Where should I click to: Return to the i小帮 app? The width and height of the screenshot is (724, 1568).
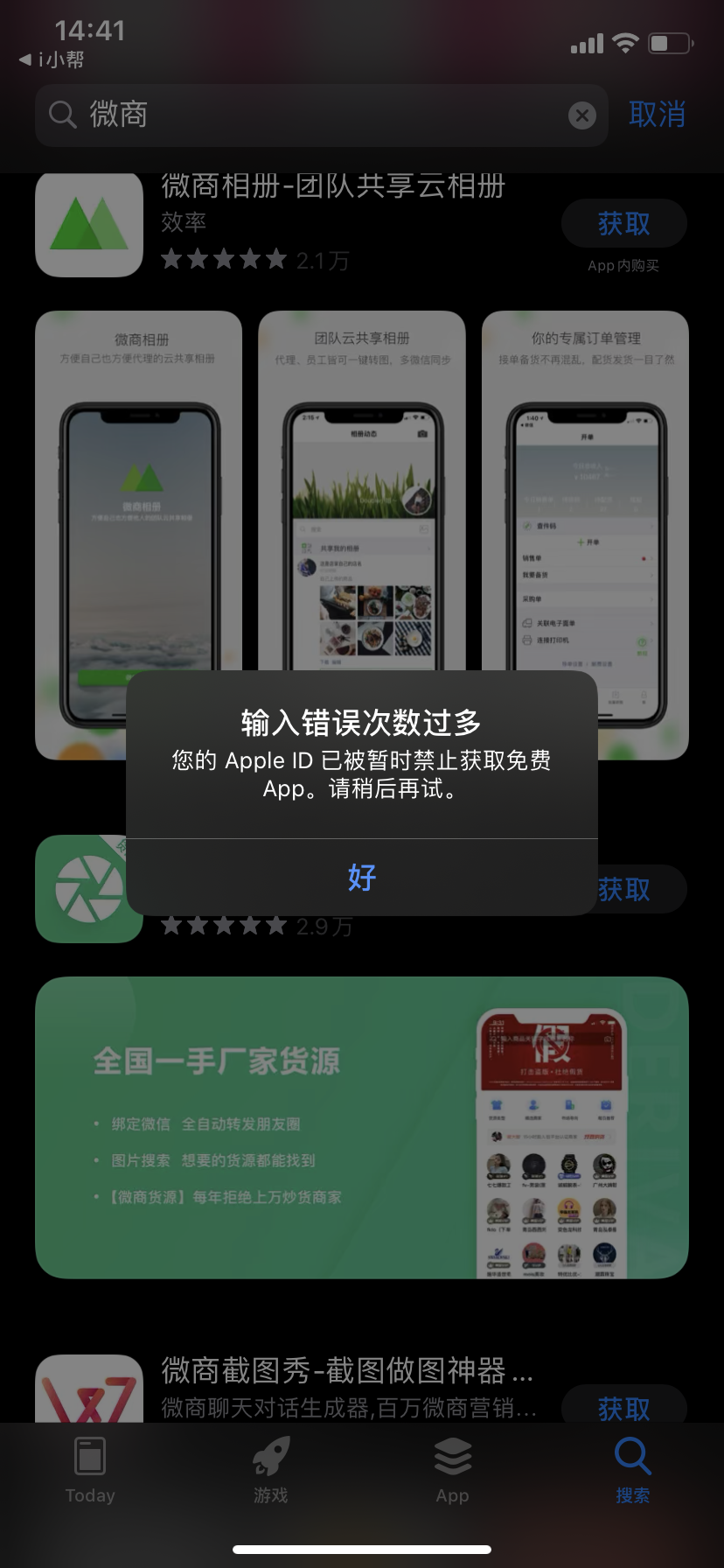[x=52, y=59]
